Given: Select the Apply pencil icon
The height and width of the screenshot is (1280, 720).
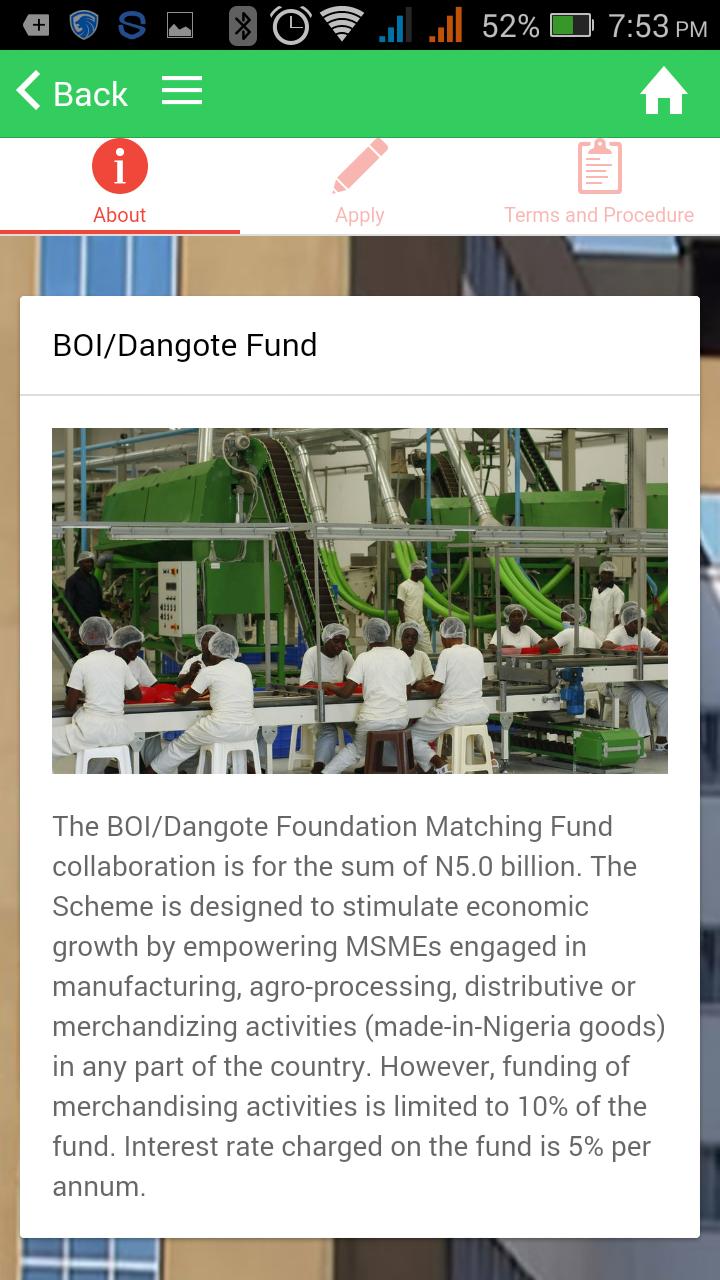Looking at the screenshot, I should coord(360,166).
